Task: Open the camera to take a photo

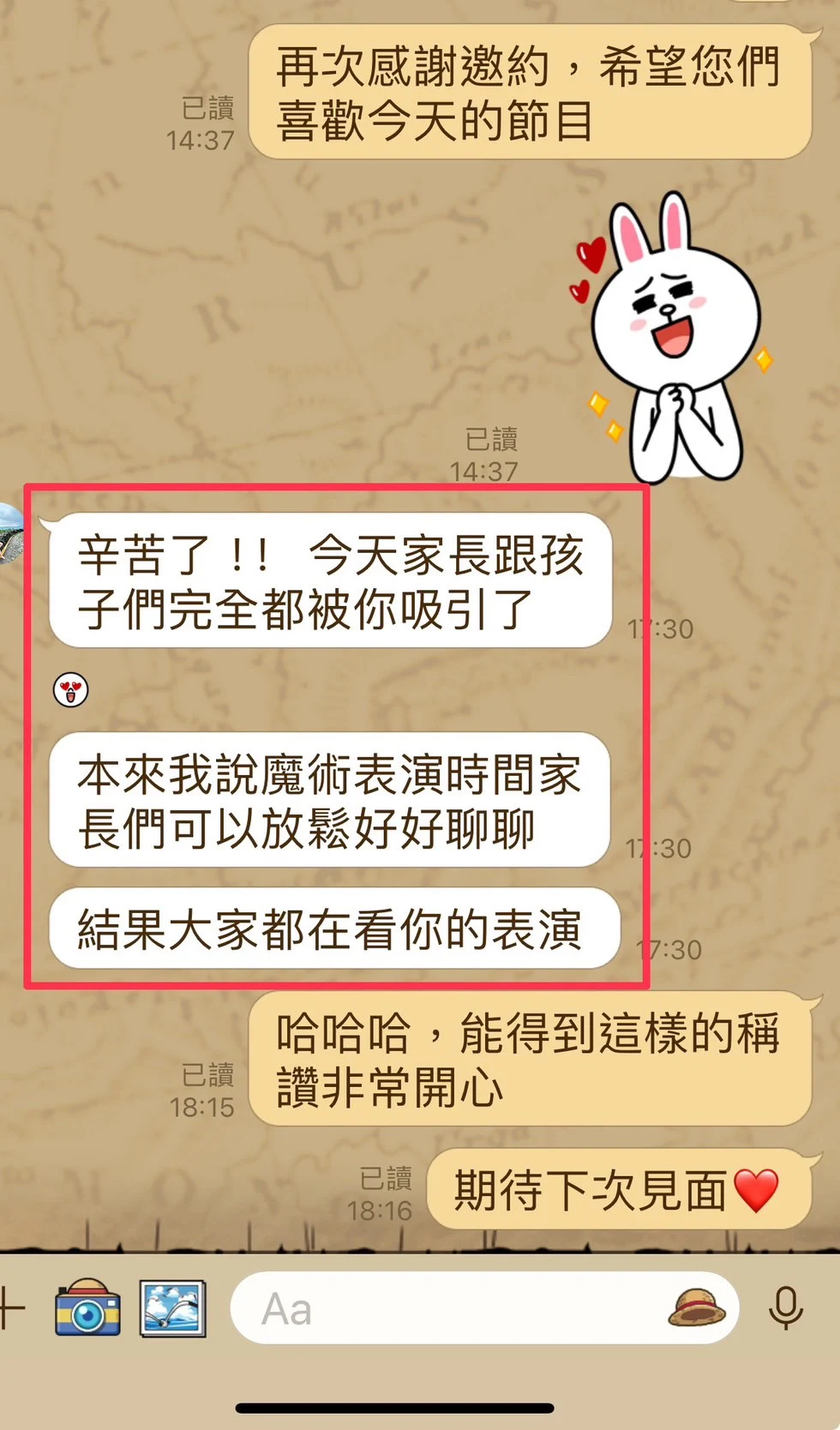Action: (x=87, y=1308)
